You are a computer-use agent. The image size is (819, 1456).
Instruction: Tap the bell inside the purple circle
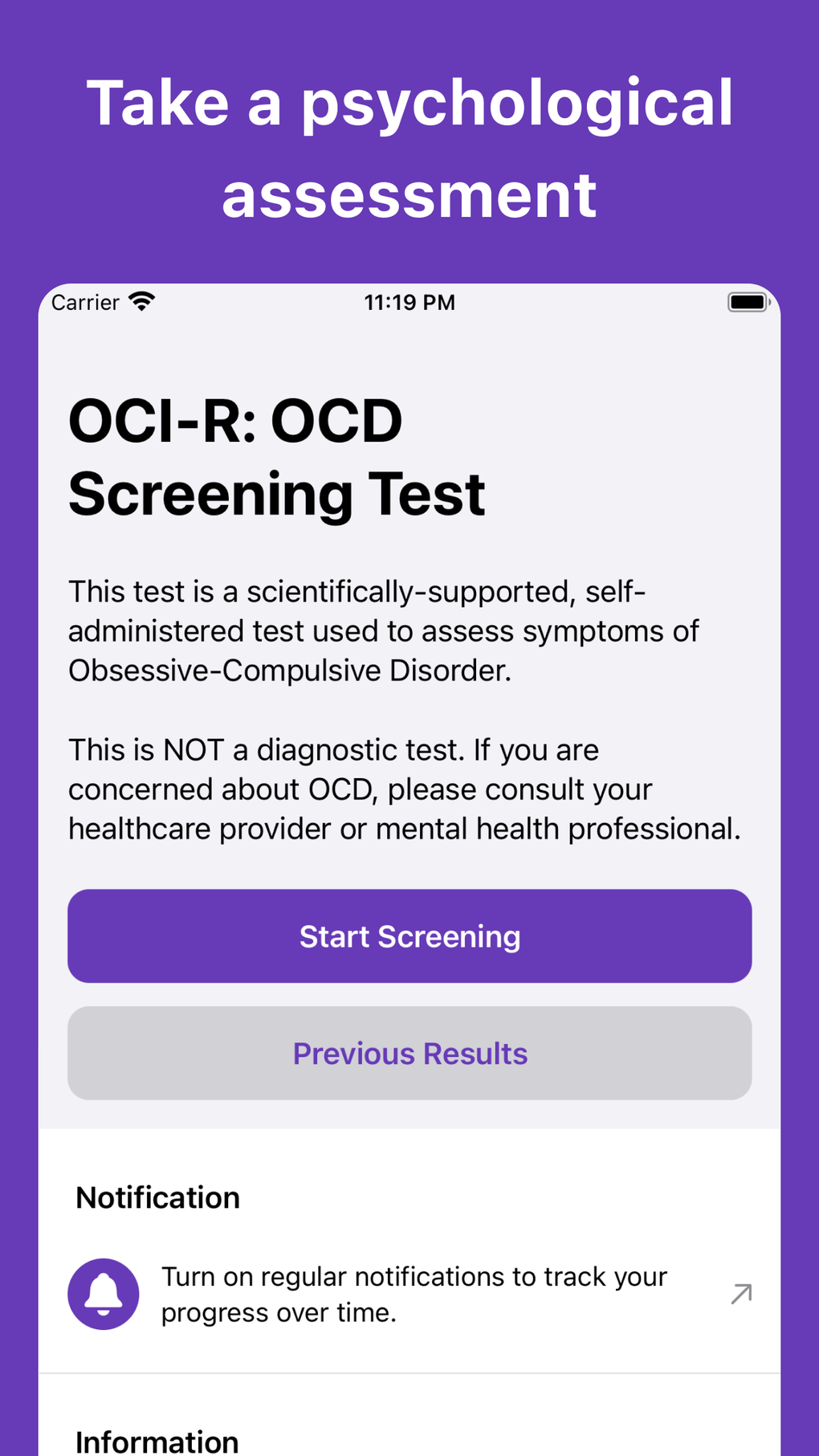(x=103, y=1294)
